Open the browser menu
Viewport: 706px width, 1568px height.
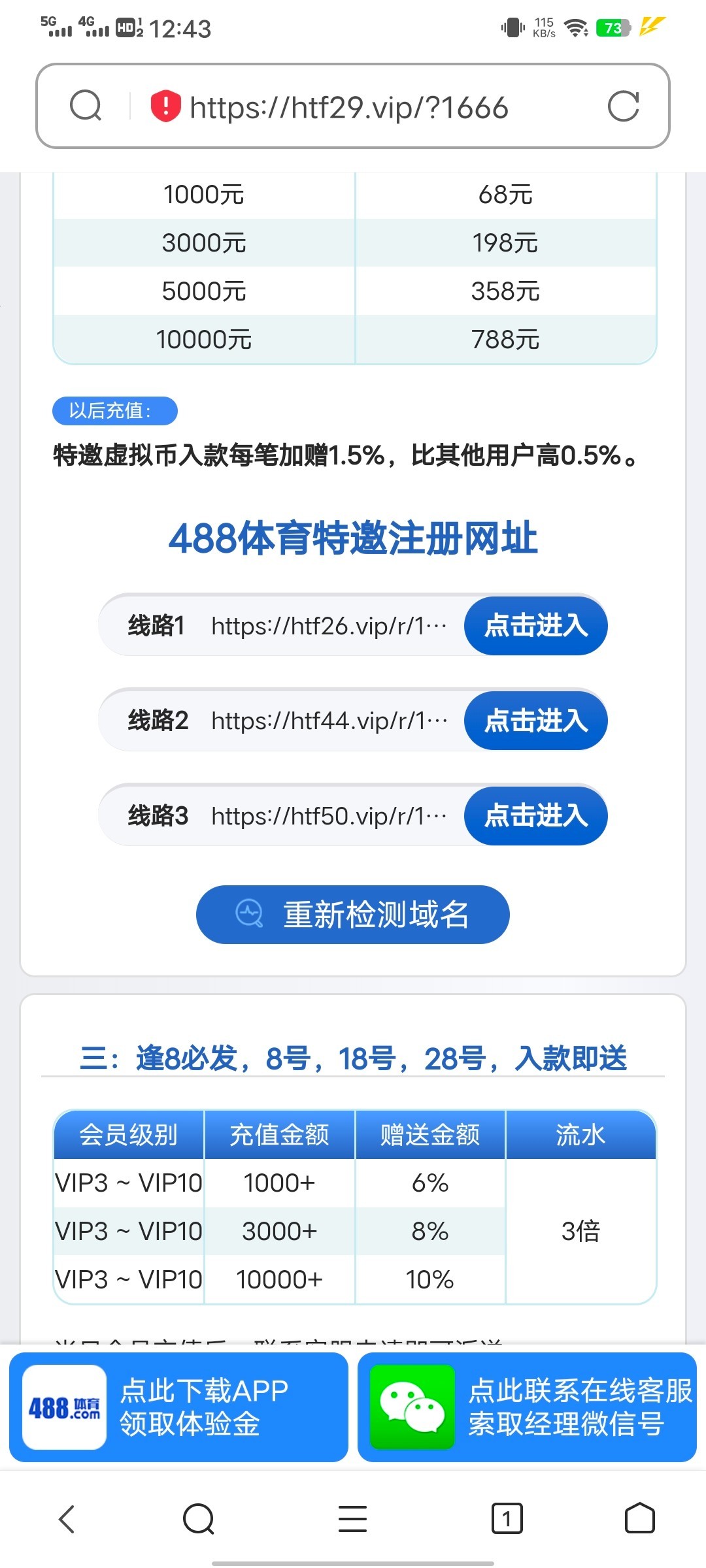(x=353, y=1518)
